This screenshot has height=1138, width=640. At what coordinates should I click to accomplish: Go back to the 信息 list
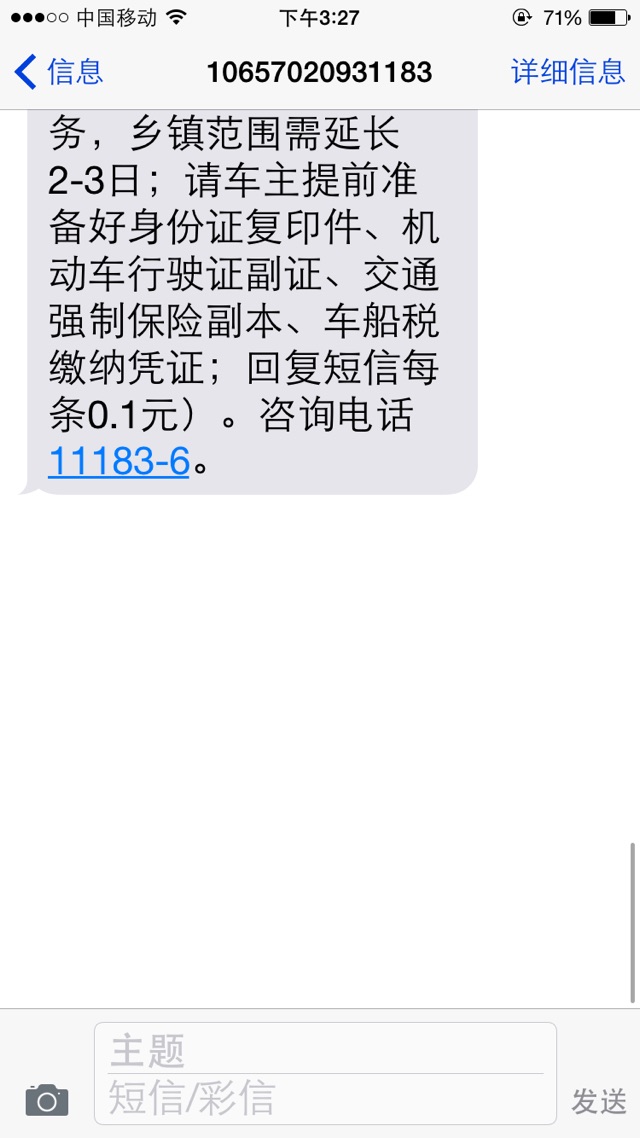point(58,72)
